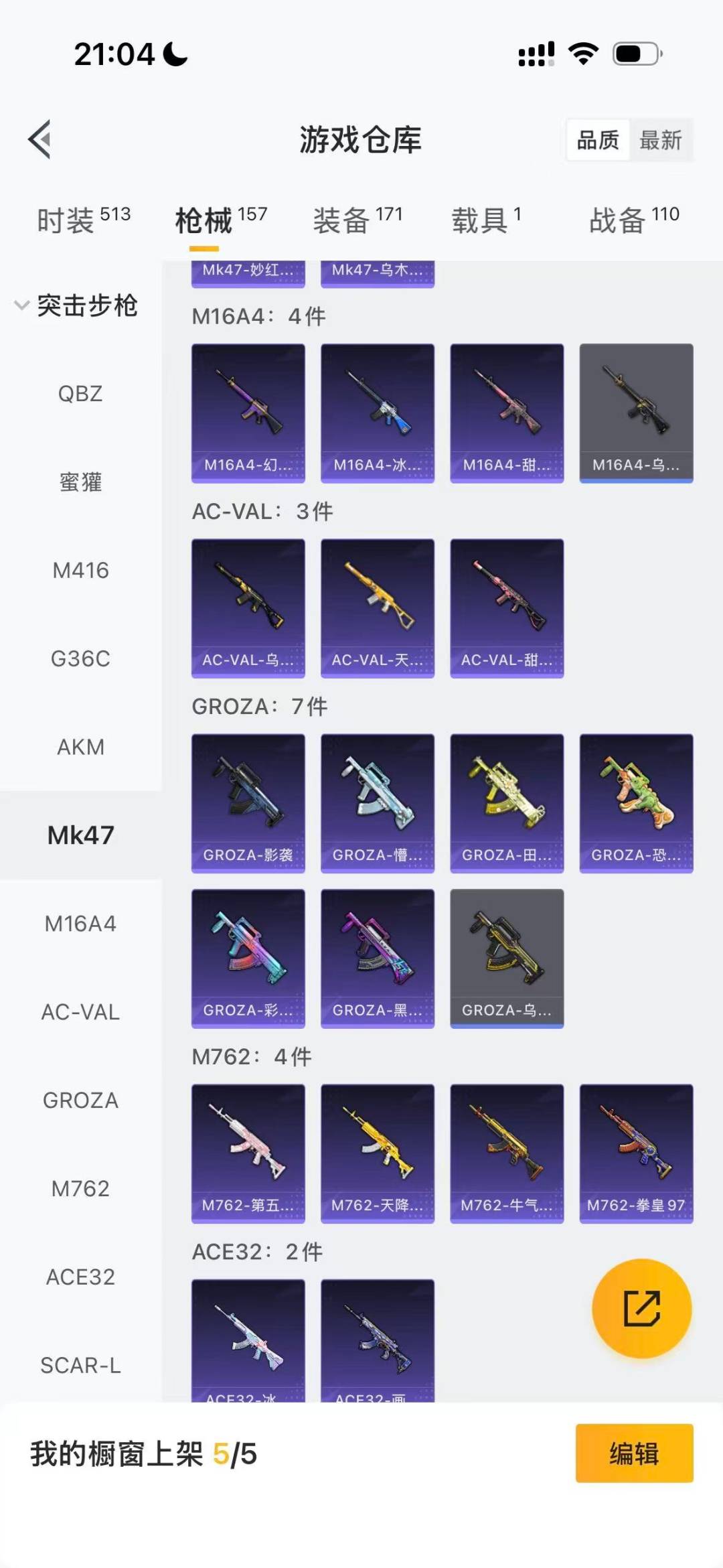Jump to the AKM section
The width and height of the screenshot is (723, 1568).
(x=80, y=747)
